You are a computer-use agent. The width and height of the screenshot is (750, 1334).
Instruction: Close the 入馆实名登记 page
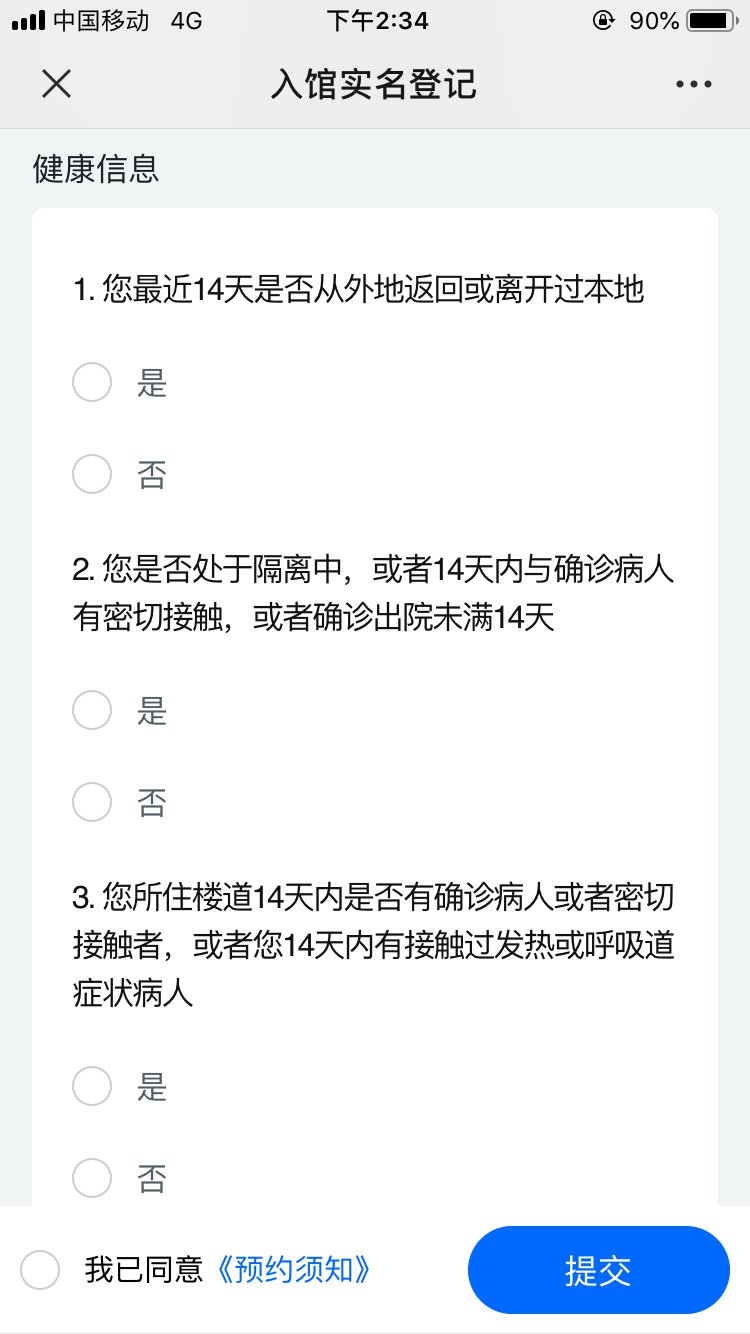coord(56,84)
